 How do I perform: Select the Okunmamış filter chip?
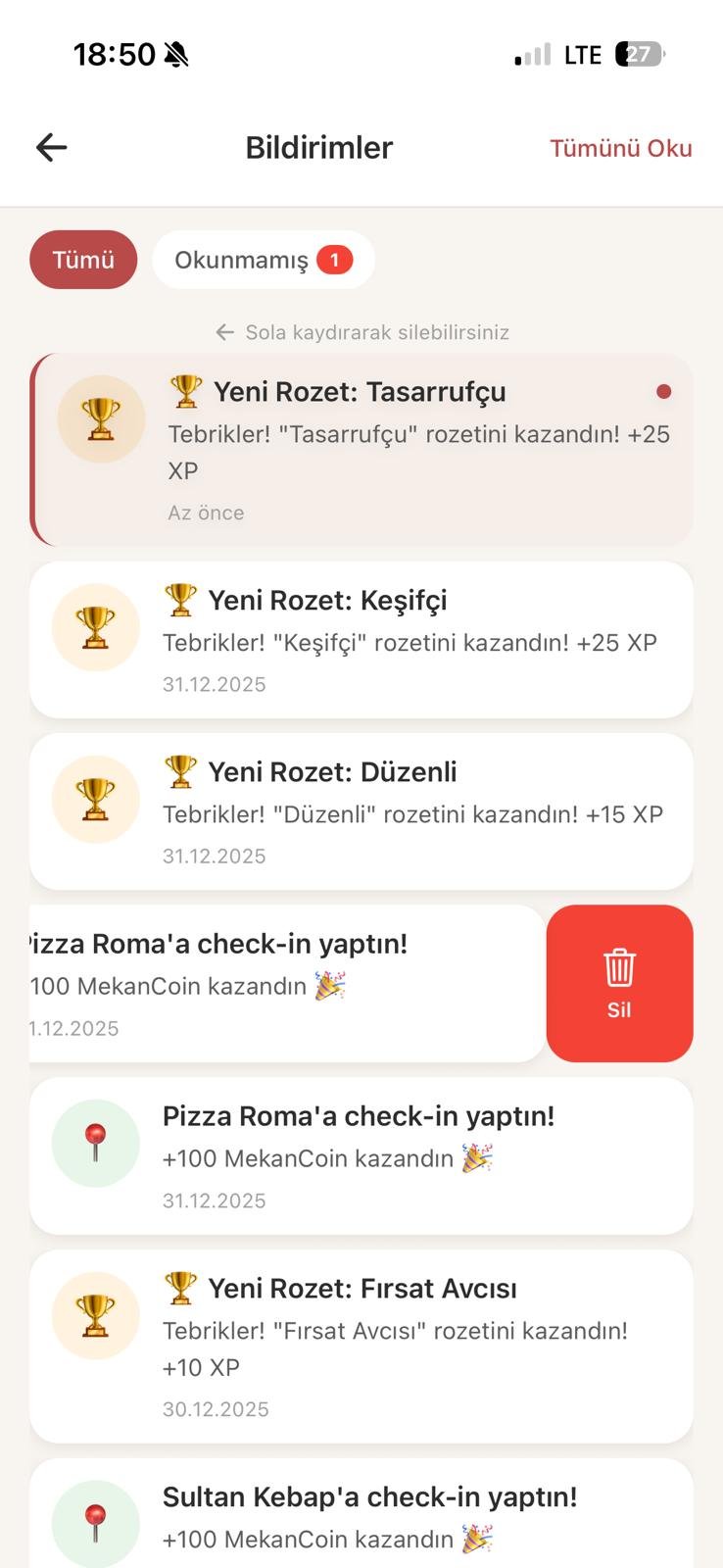pyautogui.click(x=263, y=259)
